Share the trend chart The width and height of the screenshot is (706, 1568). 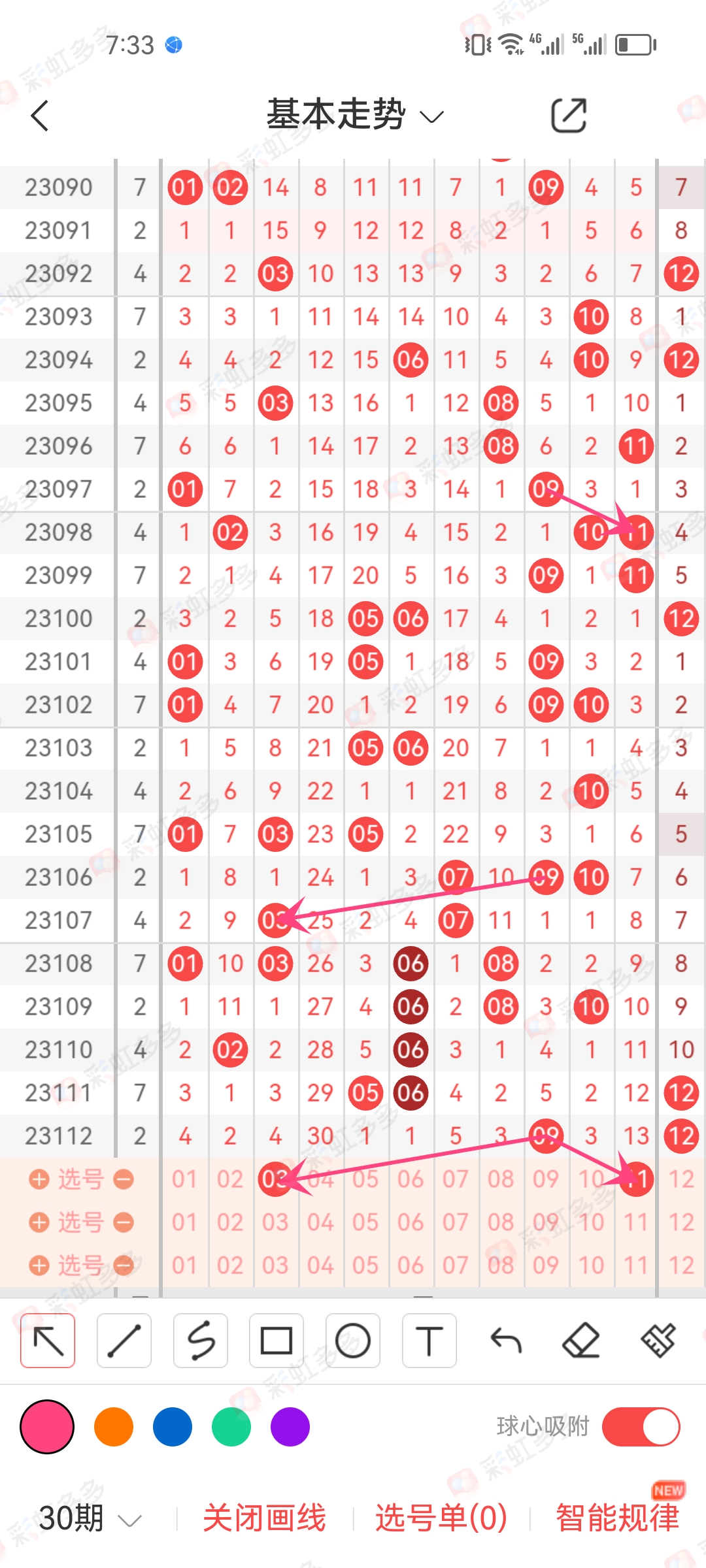(x=569, y=116)
